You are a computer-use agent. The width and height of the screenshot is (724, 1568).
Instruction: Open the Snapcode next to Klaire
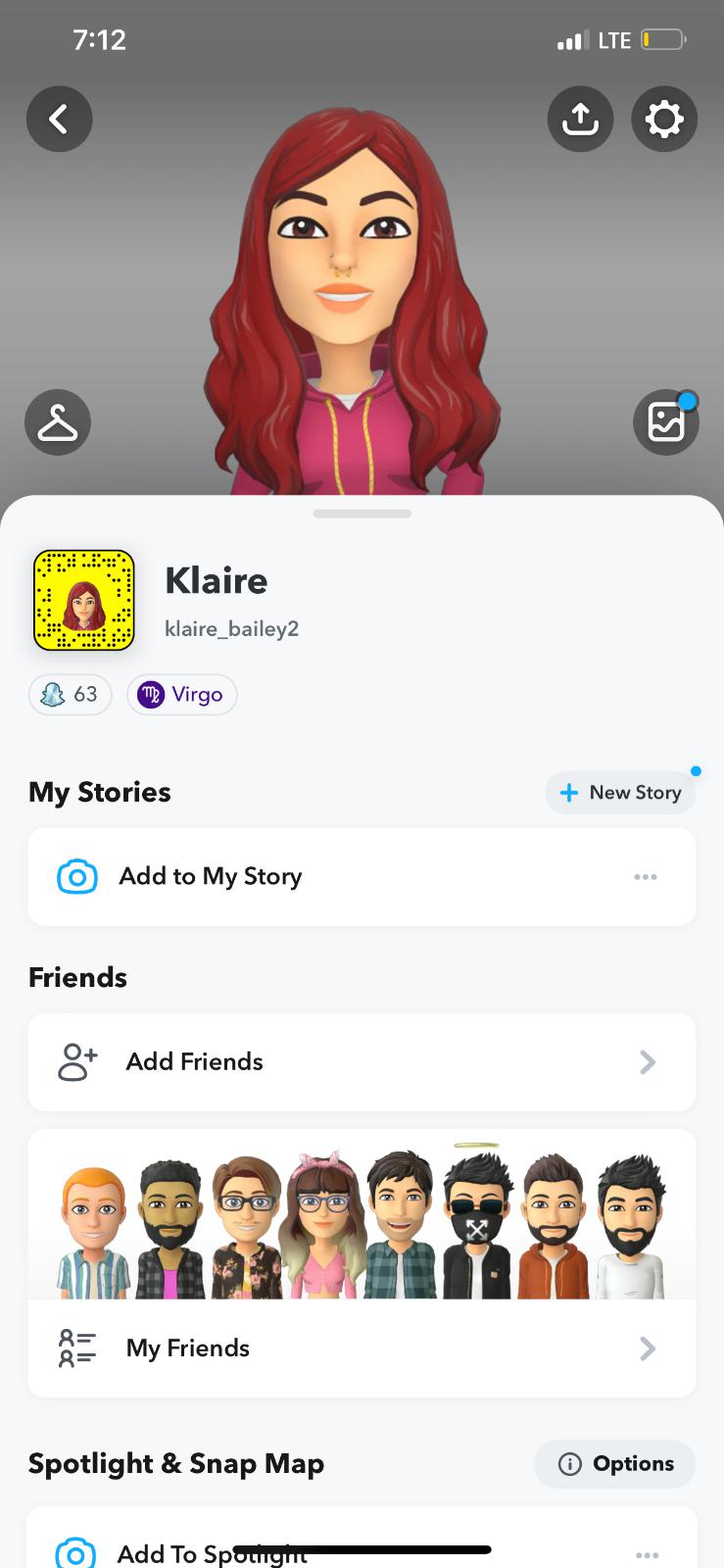(84, 601)
